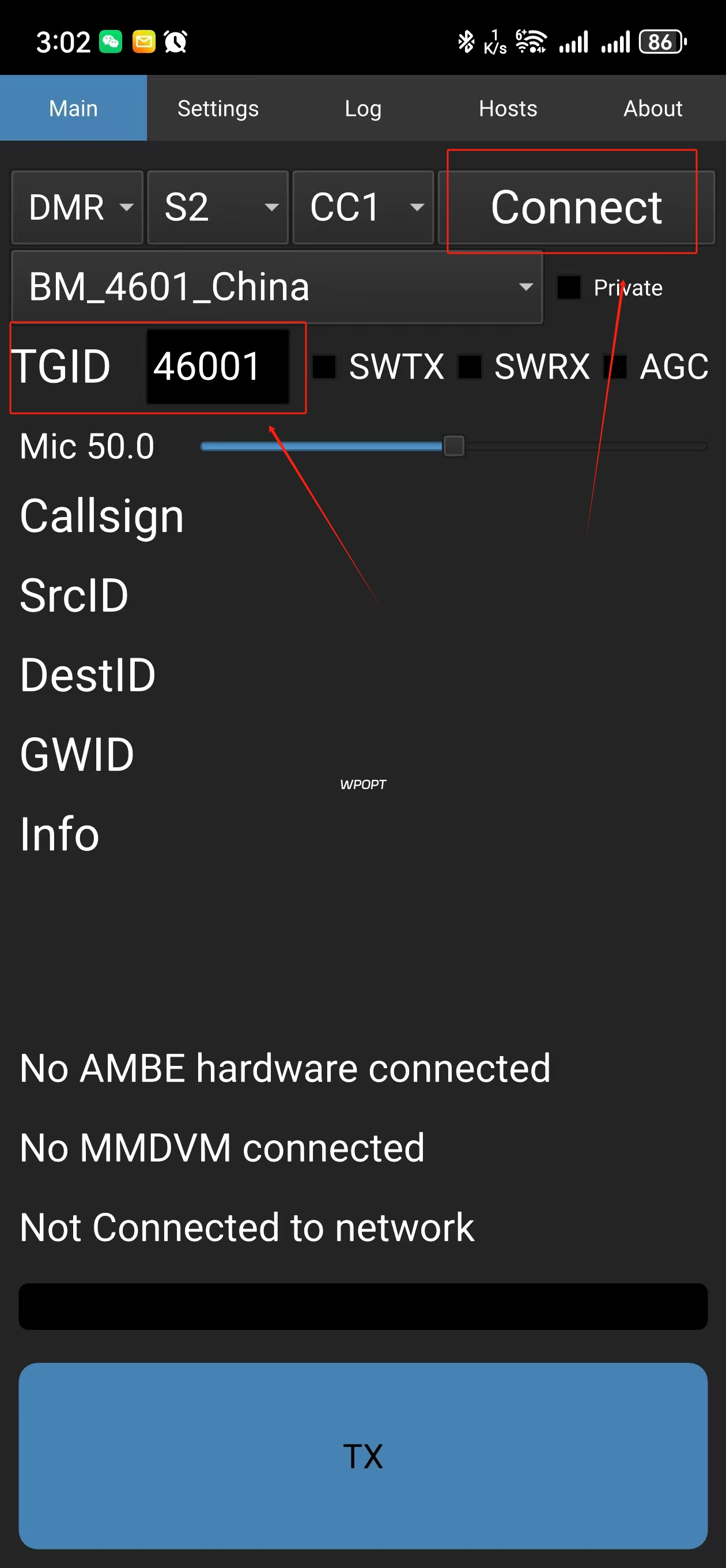Go to the Hosts tab
726x1568 pixels.
(x=508, y=108)
